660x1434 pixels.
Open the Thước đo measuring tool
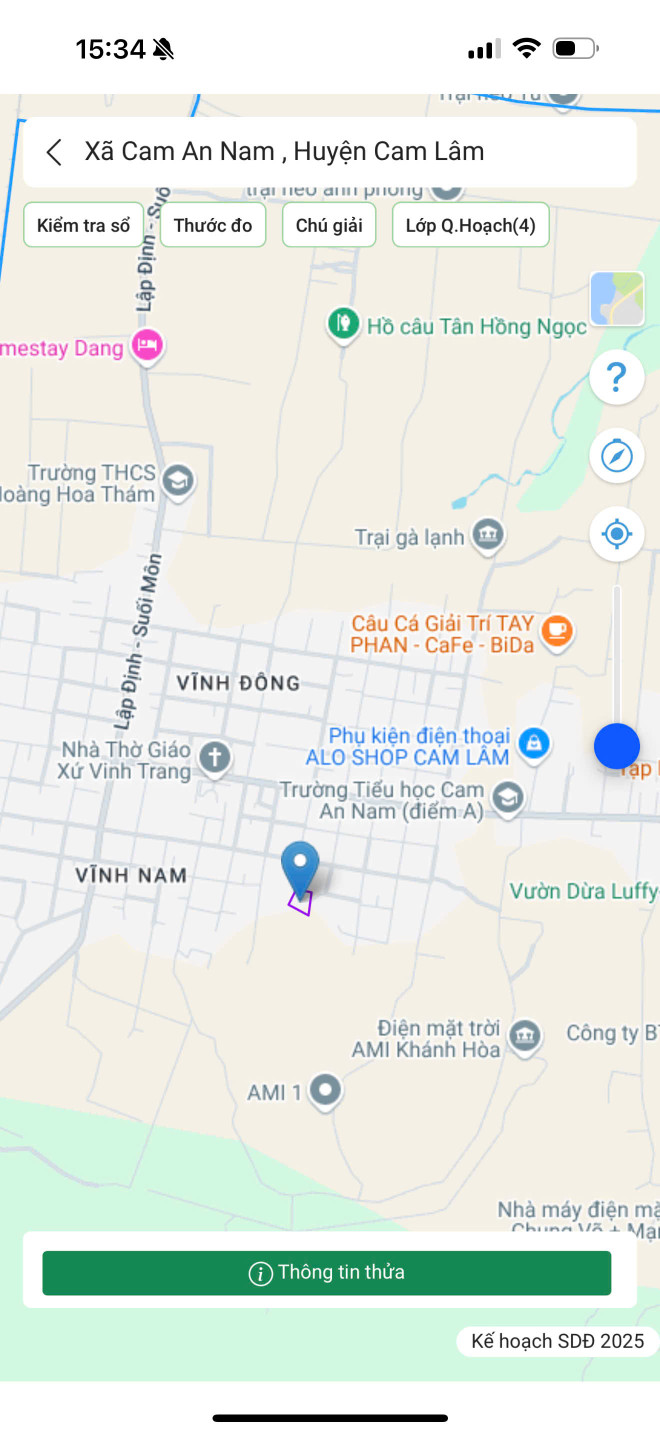pyautogui.click(x=213, y=225)
